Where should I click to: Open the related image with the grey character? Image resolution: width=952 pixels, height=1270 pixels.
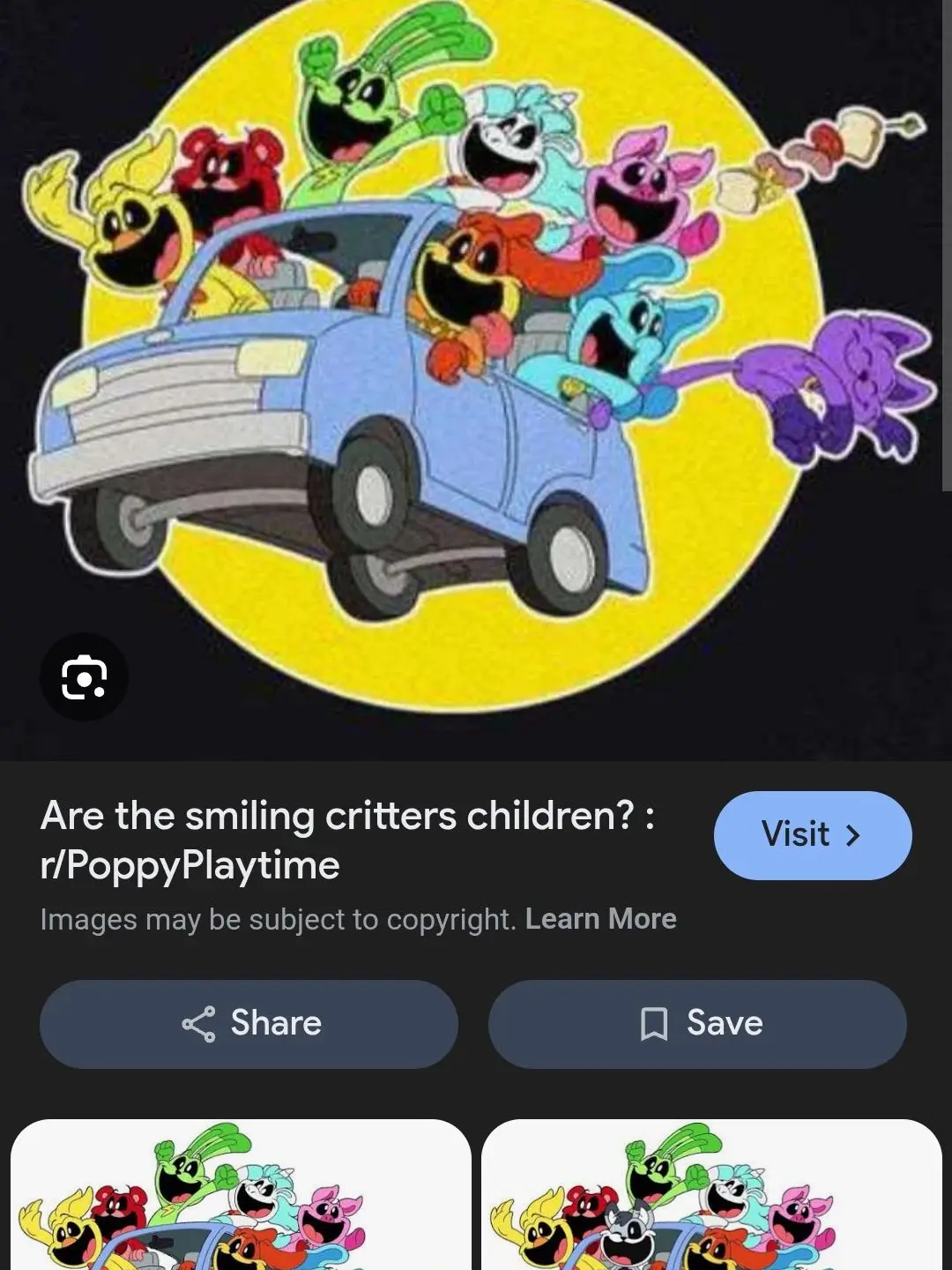click(x=711, y=1195)
